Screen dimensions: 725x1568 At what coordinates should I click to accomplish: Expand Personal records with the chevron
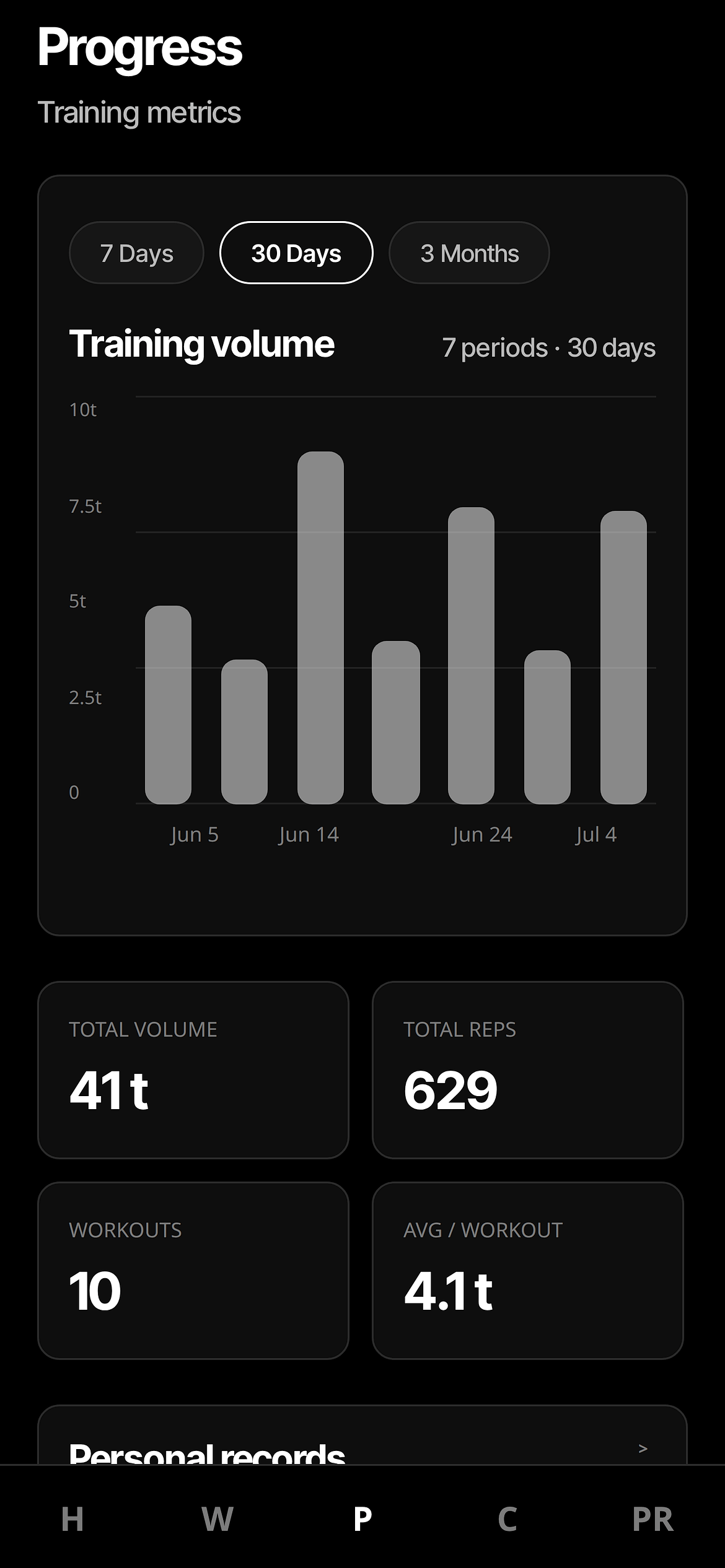[x=643, y=1448]
